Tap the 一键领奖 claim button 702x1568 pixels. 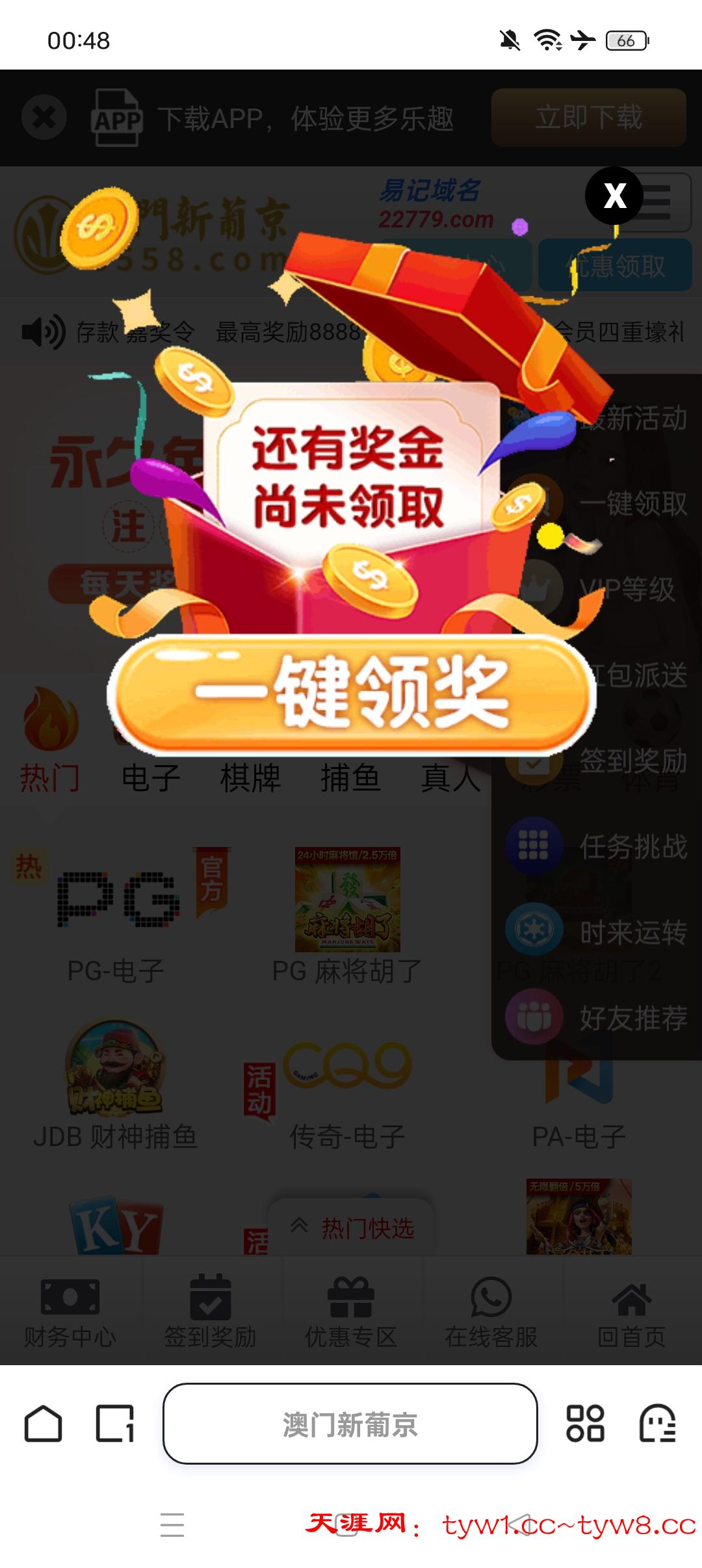(351, 693)
